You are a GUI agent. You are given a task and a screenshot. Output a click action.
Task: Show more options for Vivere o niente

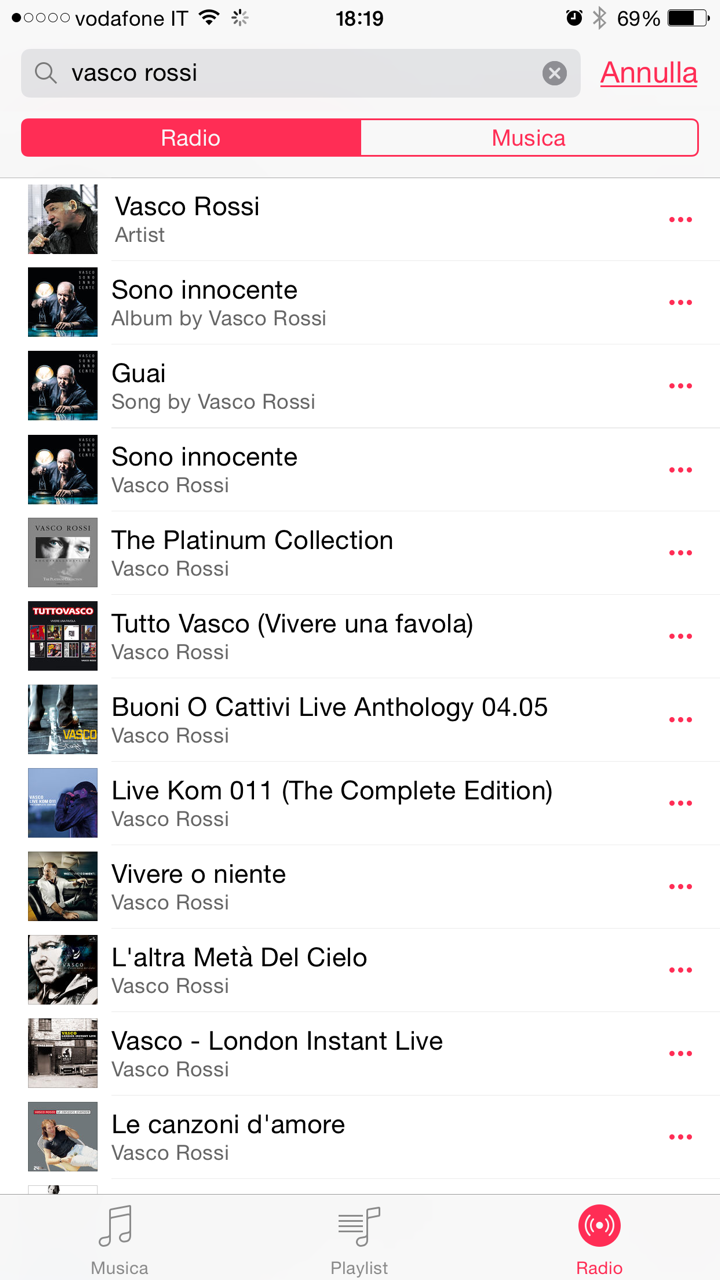click(680, 887)
